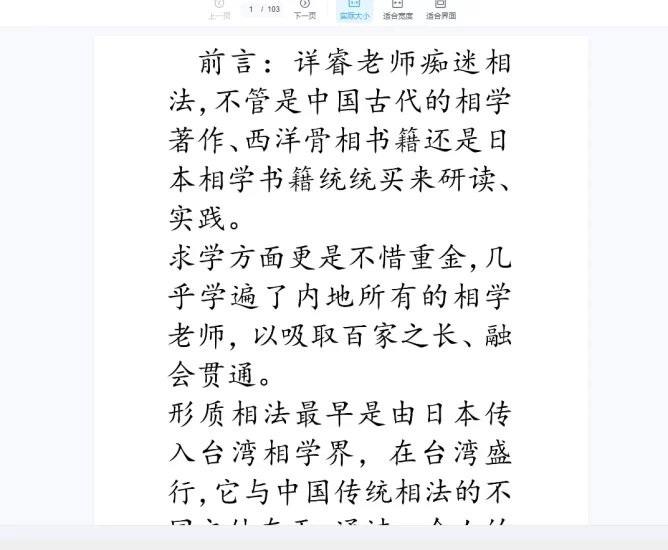Go to the previous page (上一页)
668x550 pixels.
click(x=219, y=8)
